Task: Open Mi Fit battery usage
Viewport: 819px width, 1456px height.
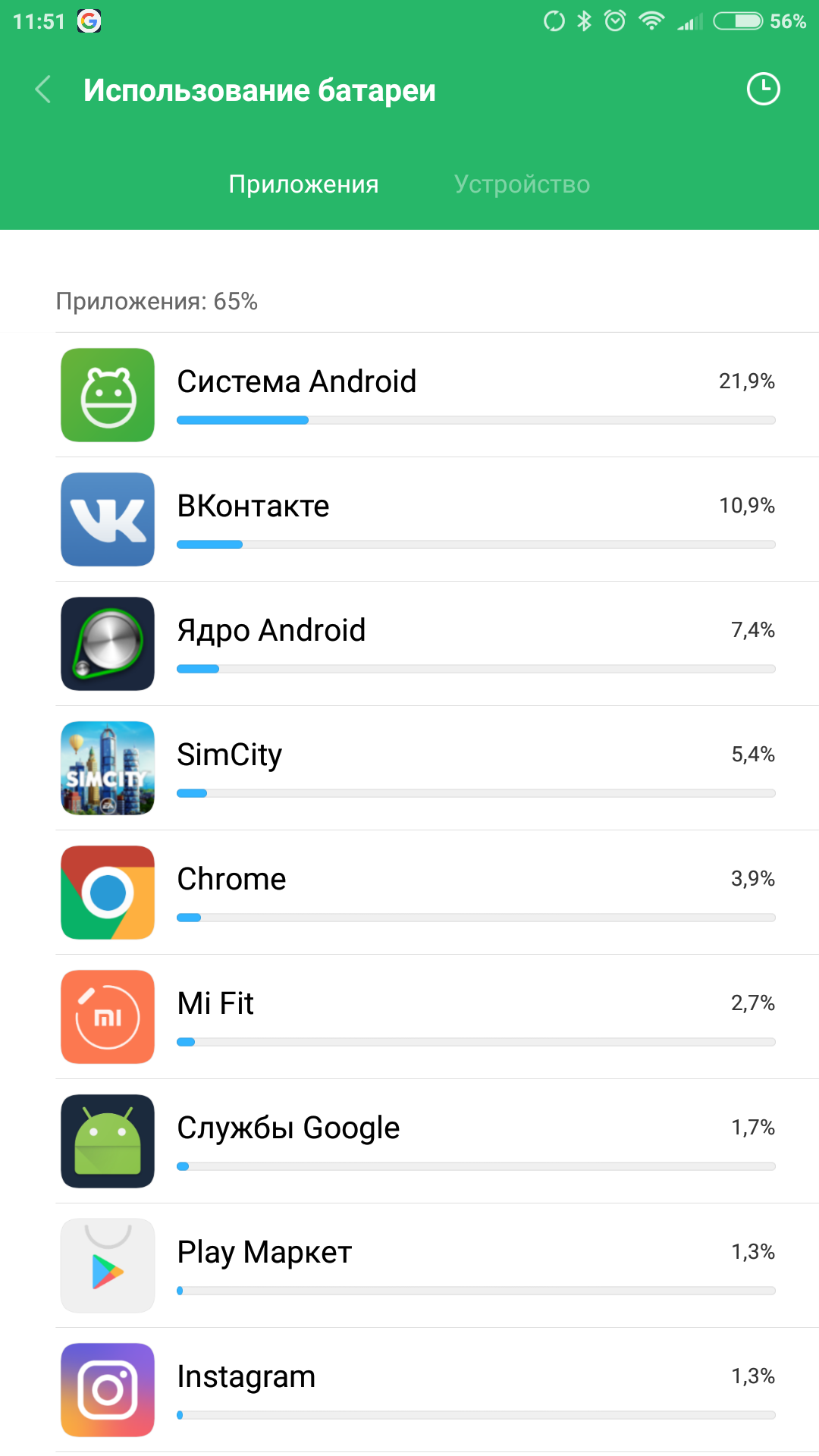Action: (437, 1017)
